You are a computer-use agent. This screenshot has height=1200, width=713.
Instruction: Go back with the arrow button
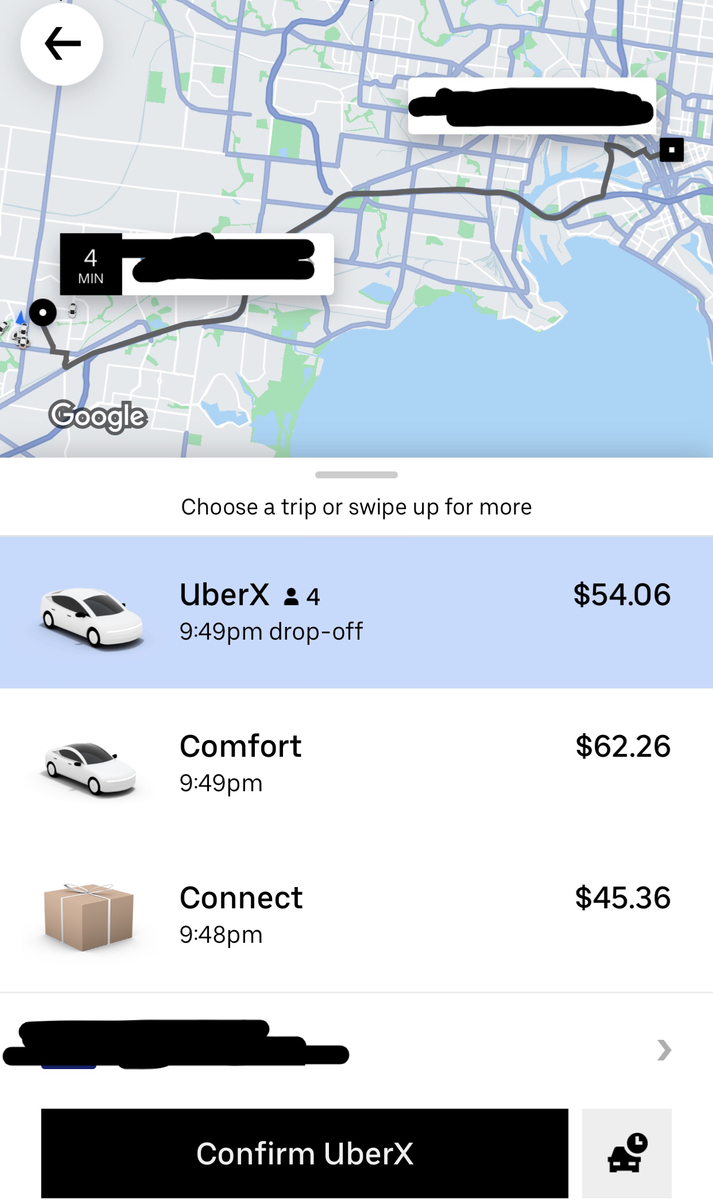pos(62,44)
